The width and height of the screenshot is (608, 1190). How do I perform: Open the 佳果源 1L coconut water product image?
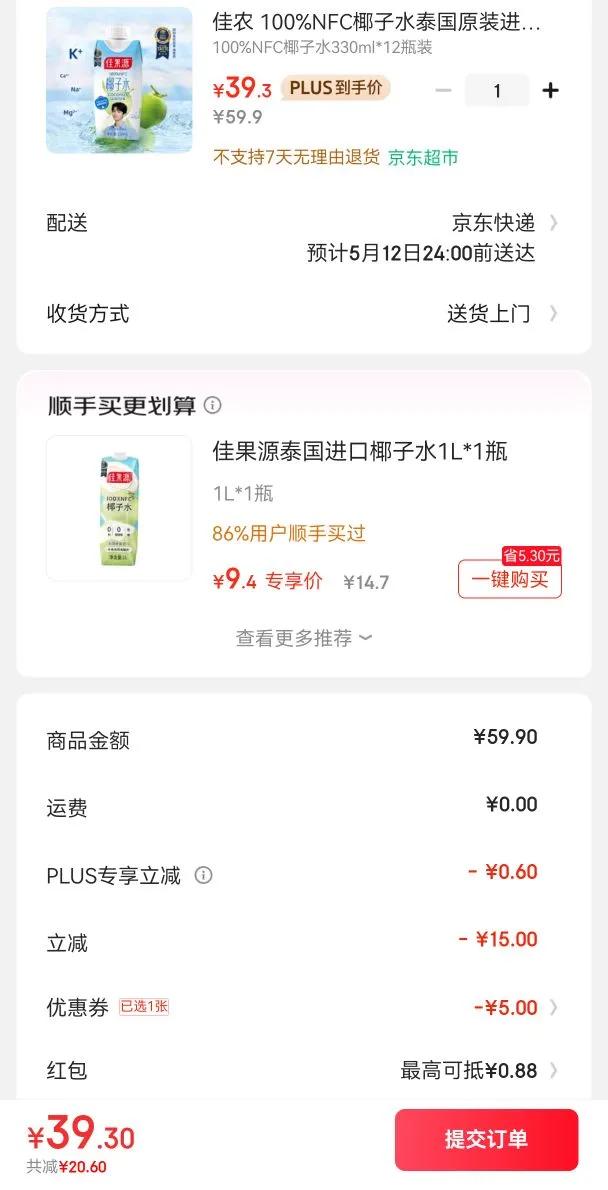pyautogui.click(x=119, y=508)
